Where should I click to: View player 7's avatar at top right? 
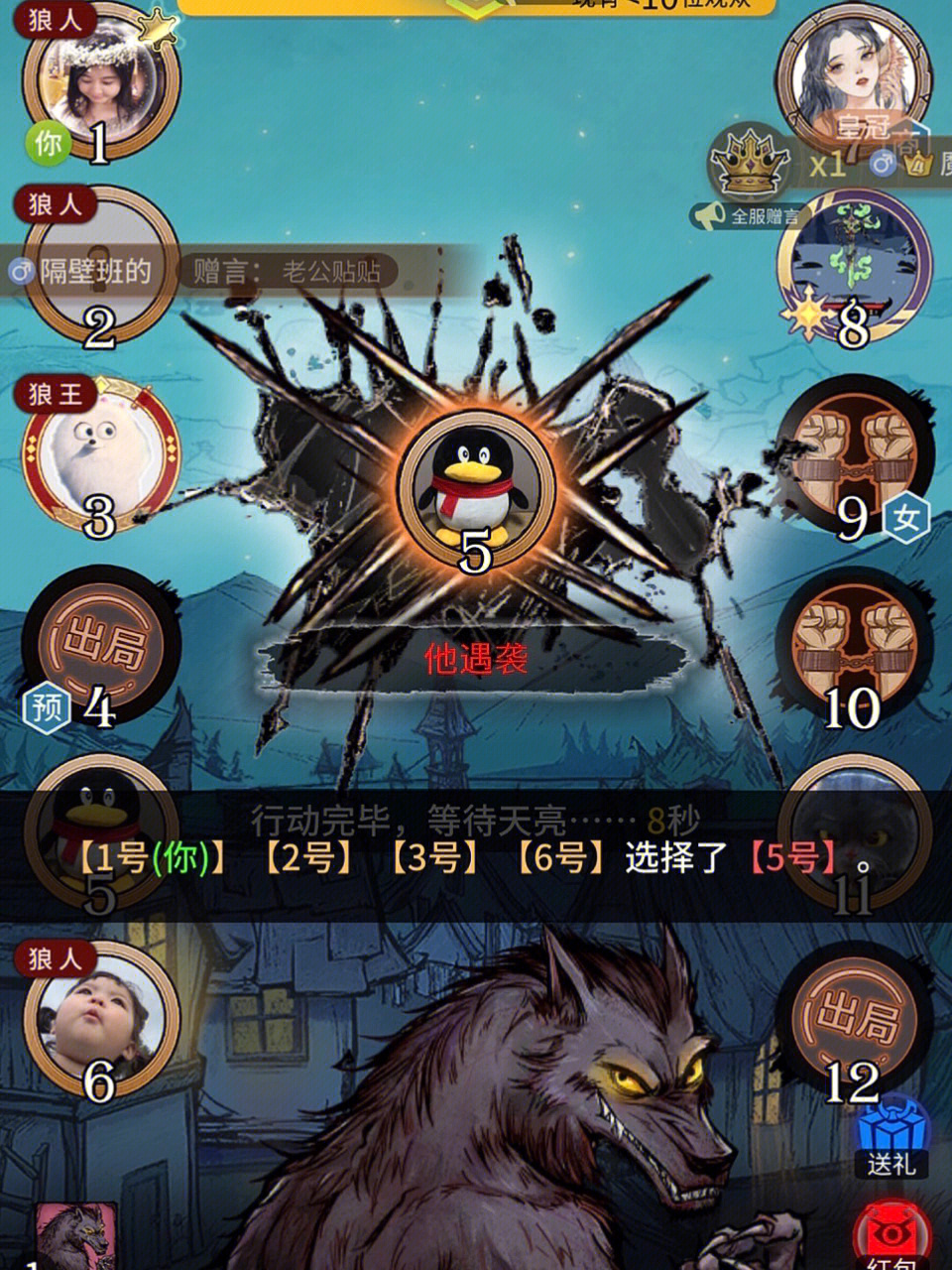[x=853, y=74]
